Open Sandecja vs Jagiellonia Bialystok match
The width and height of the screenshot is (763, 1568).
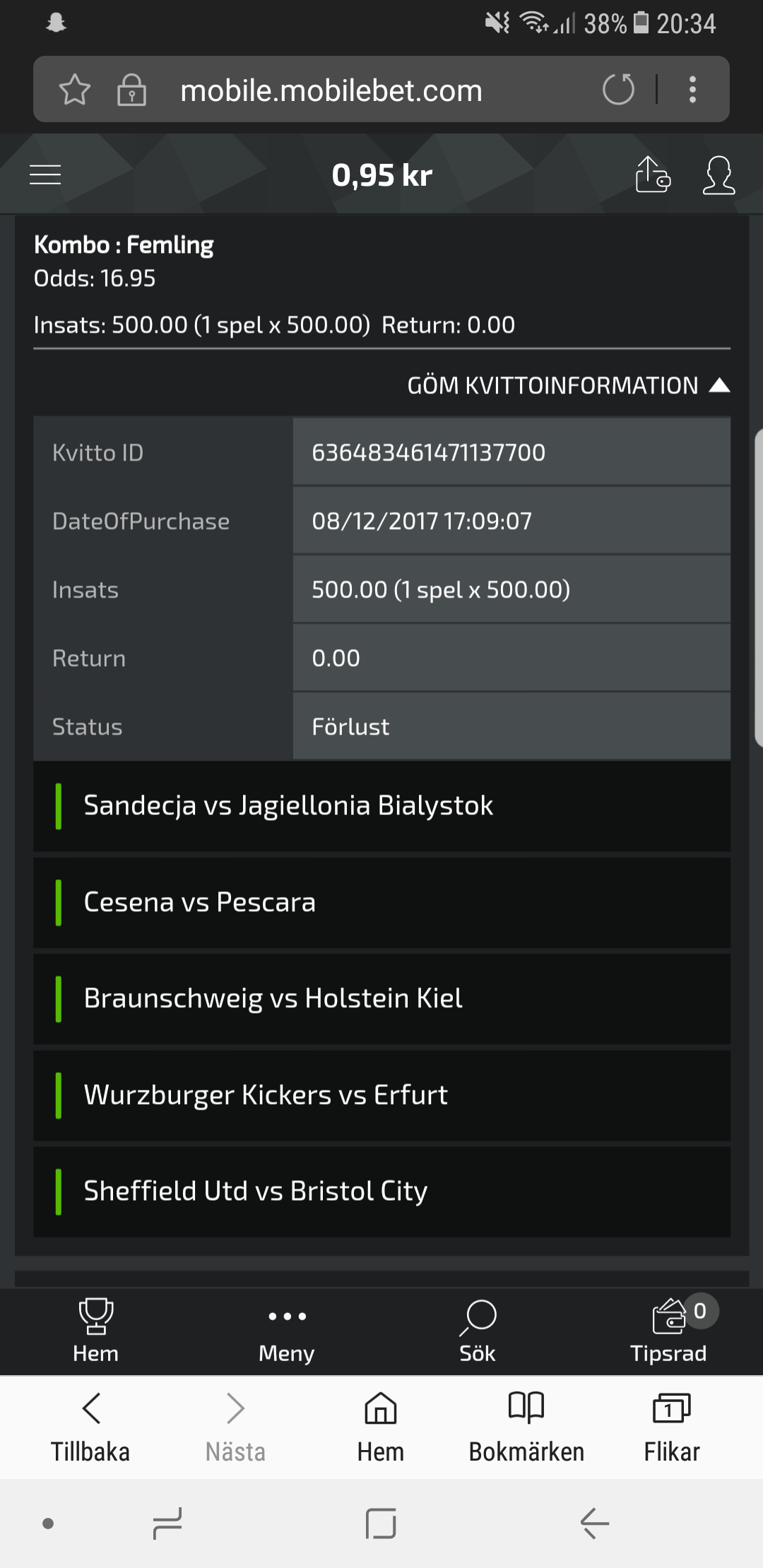click(381, 806)
